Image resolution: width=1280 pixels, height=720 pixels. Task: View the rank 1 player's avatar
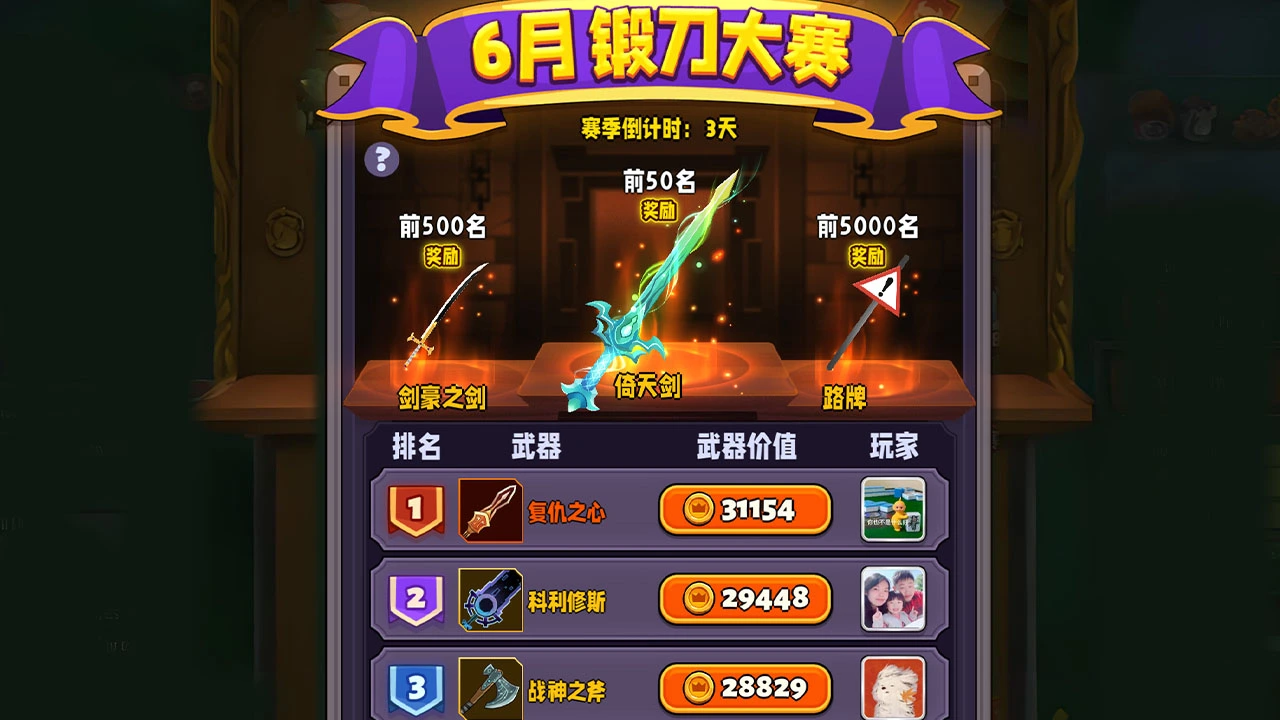coord(893,509)
